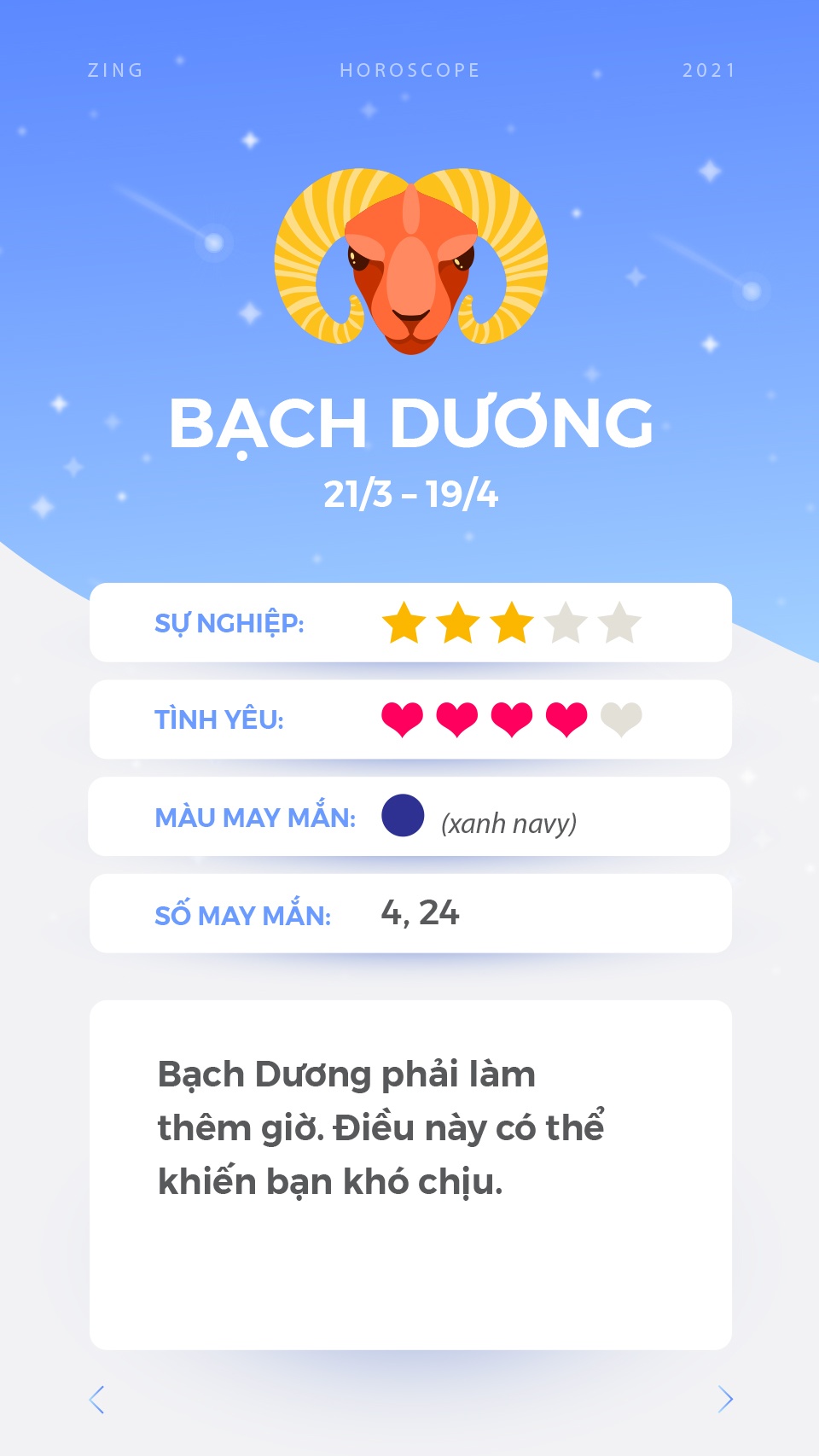Click the Aries ram head icon
Screen dimensions: 819x1456
(x=408, y=265)
